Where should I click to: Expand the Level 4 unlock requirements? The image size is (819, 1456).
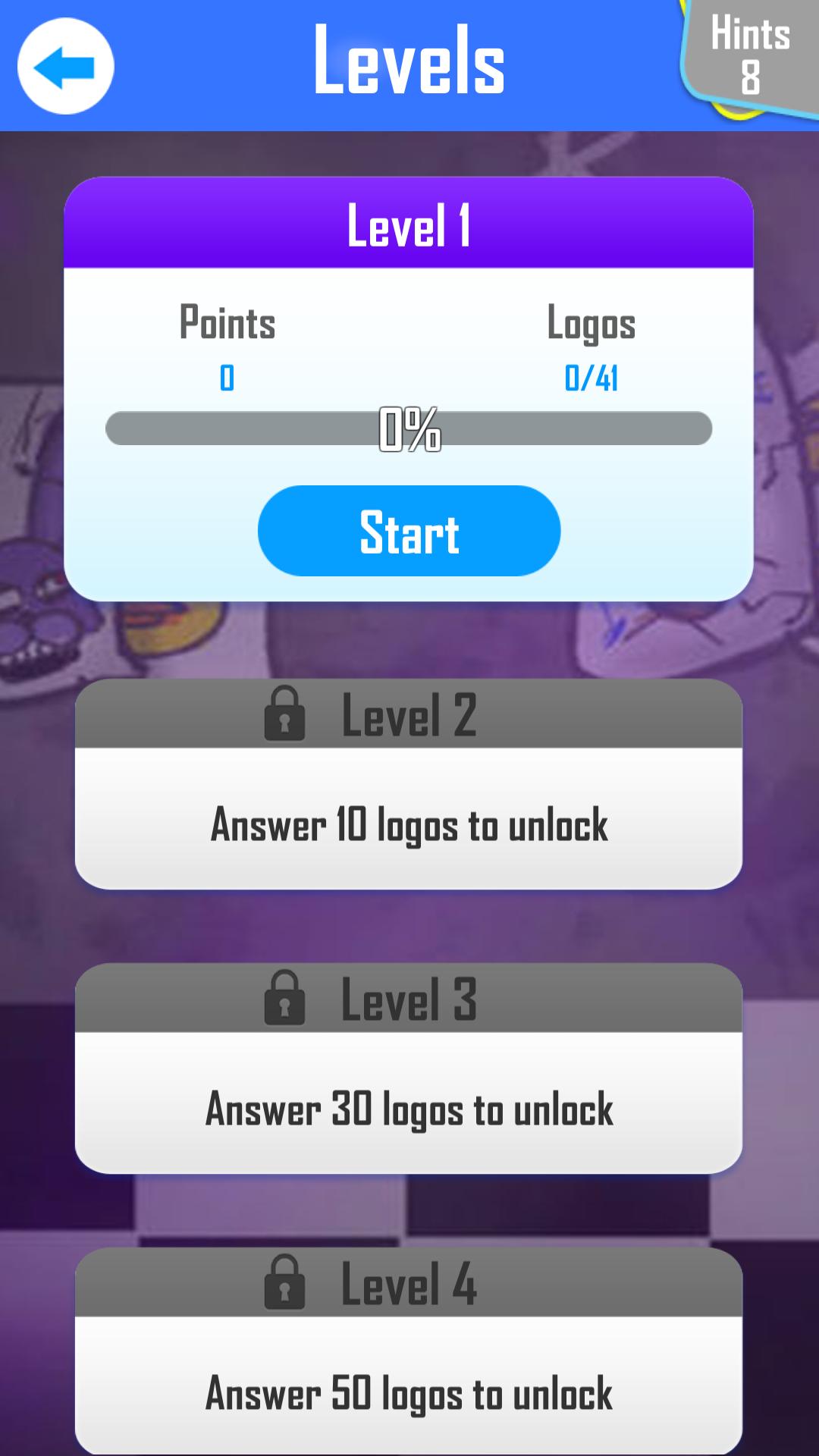409,1392
